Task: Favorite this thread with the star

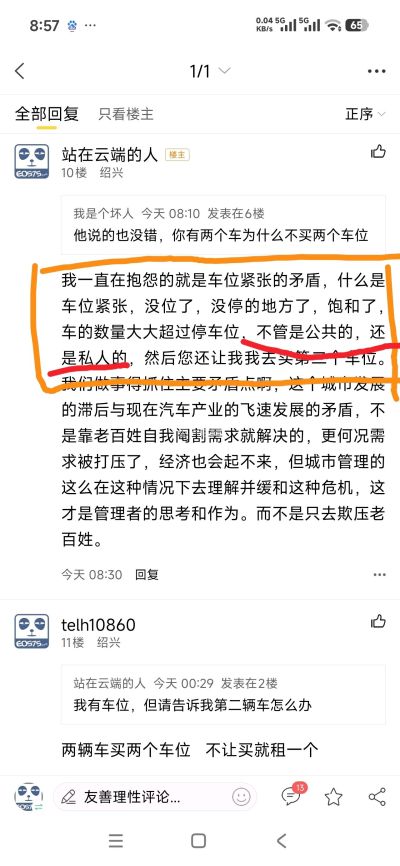Action: [334, 796]
